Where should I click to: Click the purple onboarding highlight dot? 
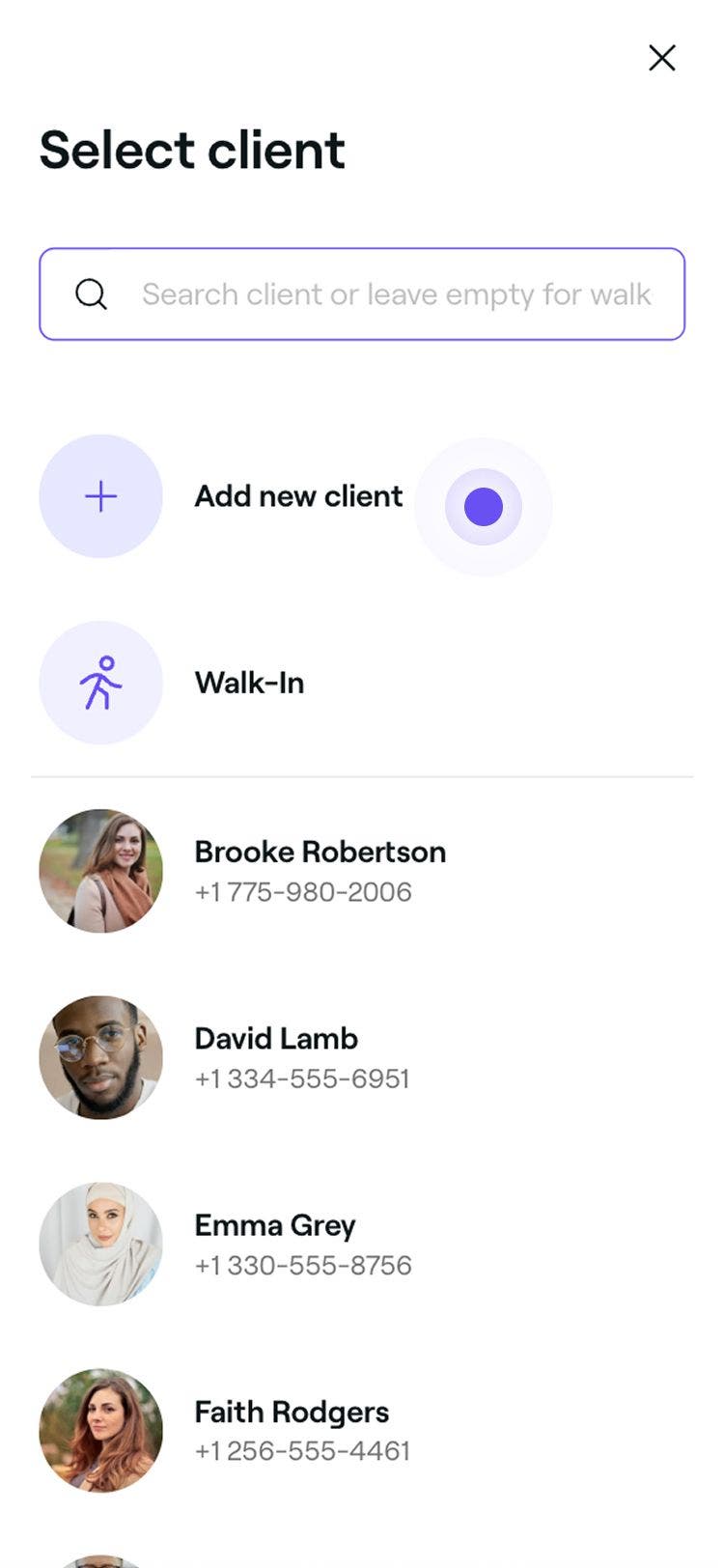point(483,506)
